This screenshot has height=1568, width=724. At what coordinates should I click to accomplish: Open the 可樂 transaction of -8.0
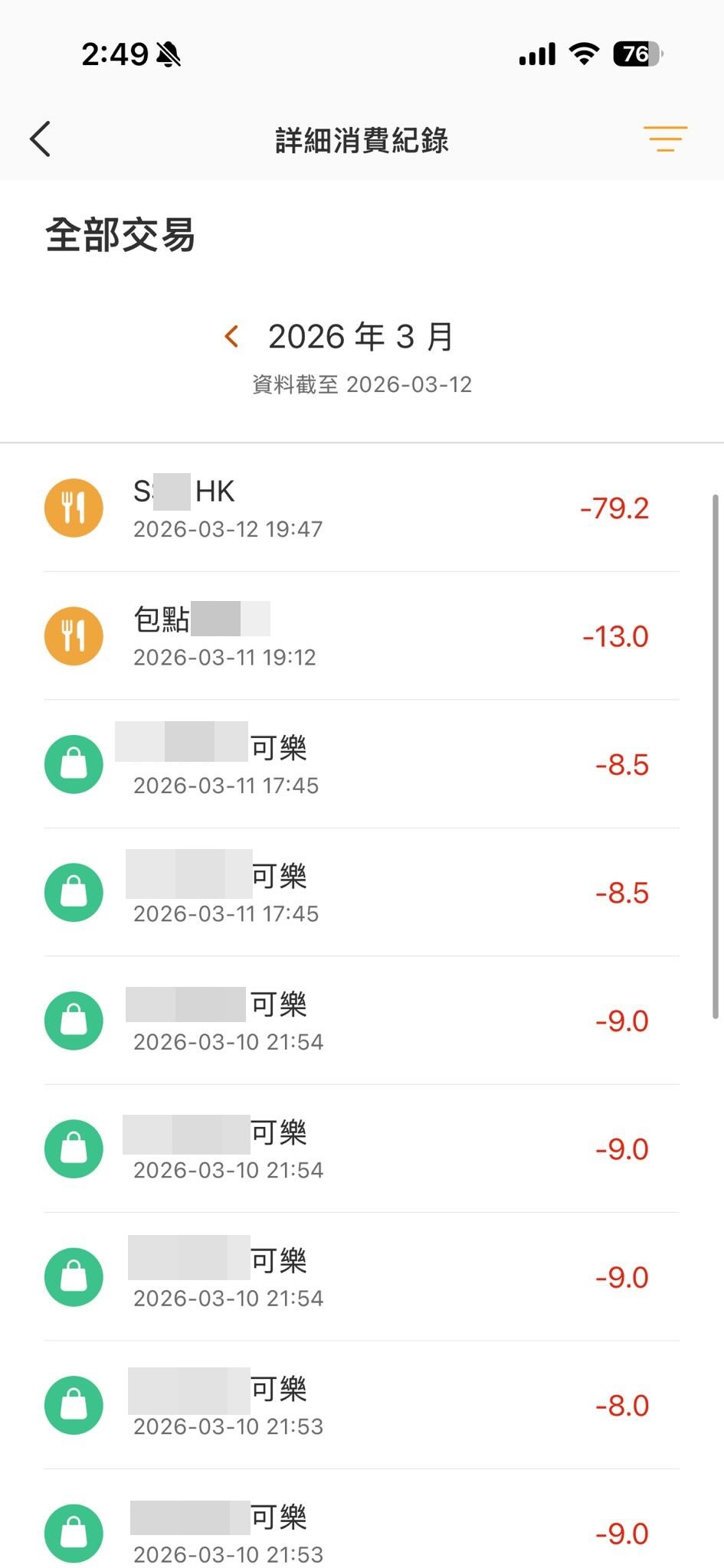(362, 1405)
